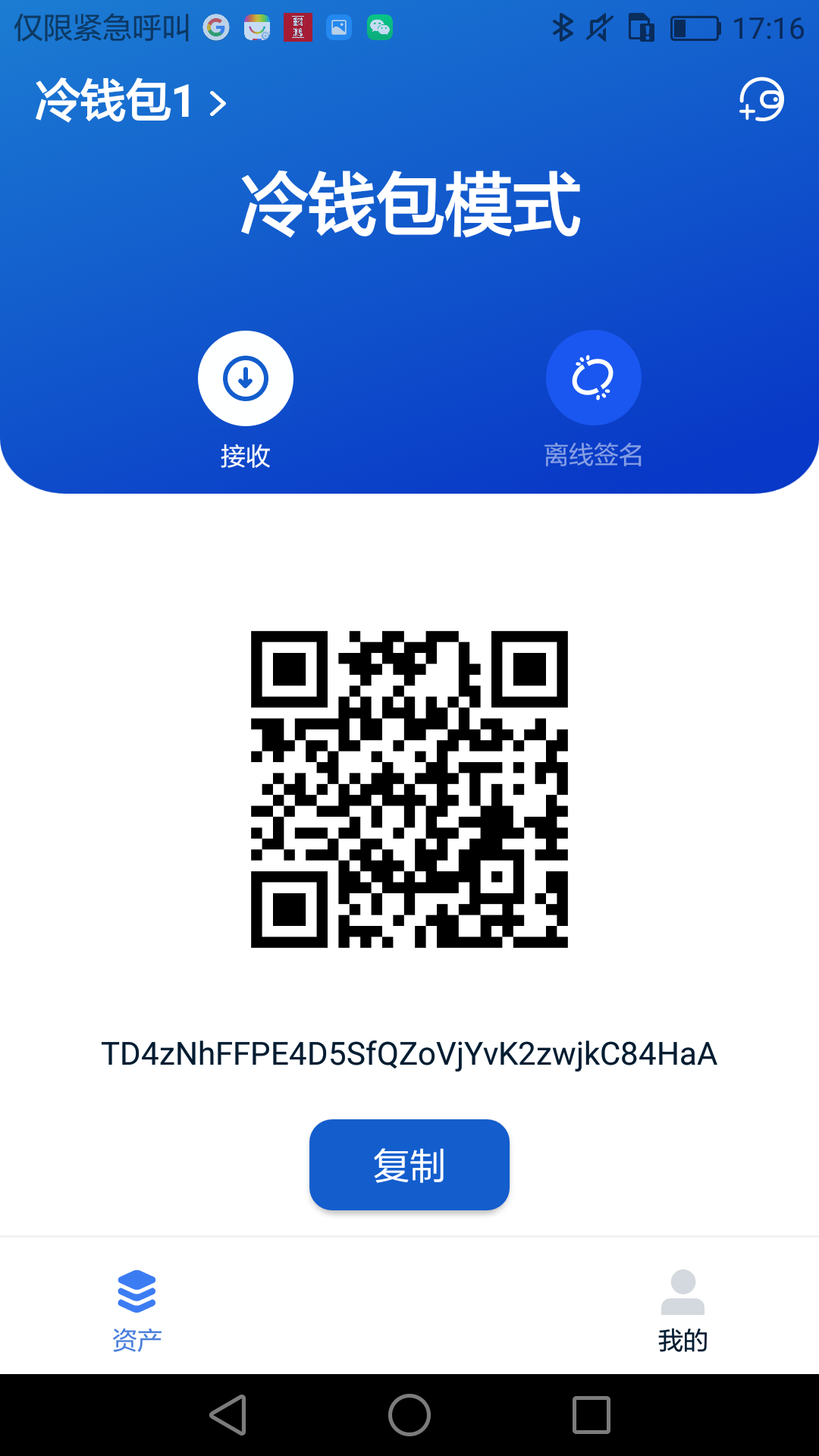Open 离线签名 offline signing
819x1456 pixels.
(593, 378)
